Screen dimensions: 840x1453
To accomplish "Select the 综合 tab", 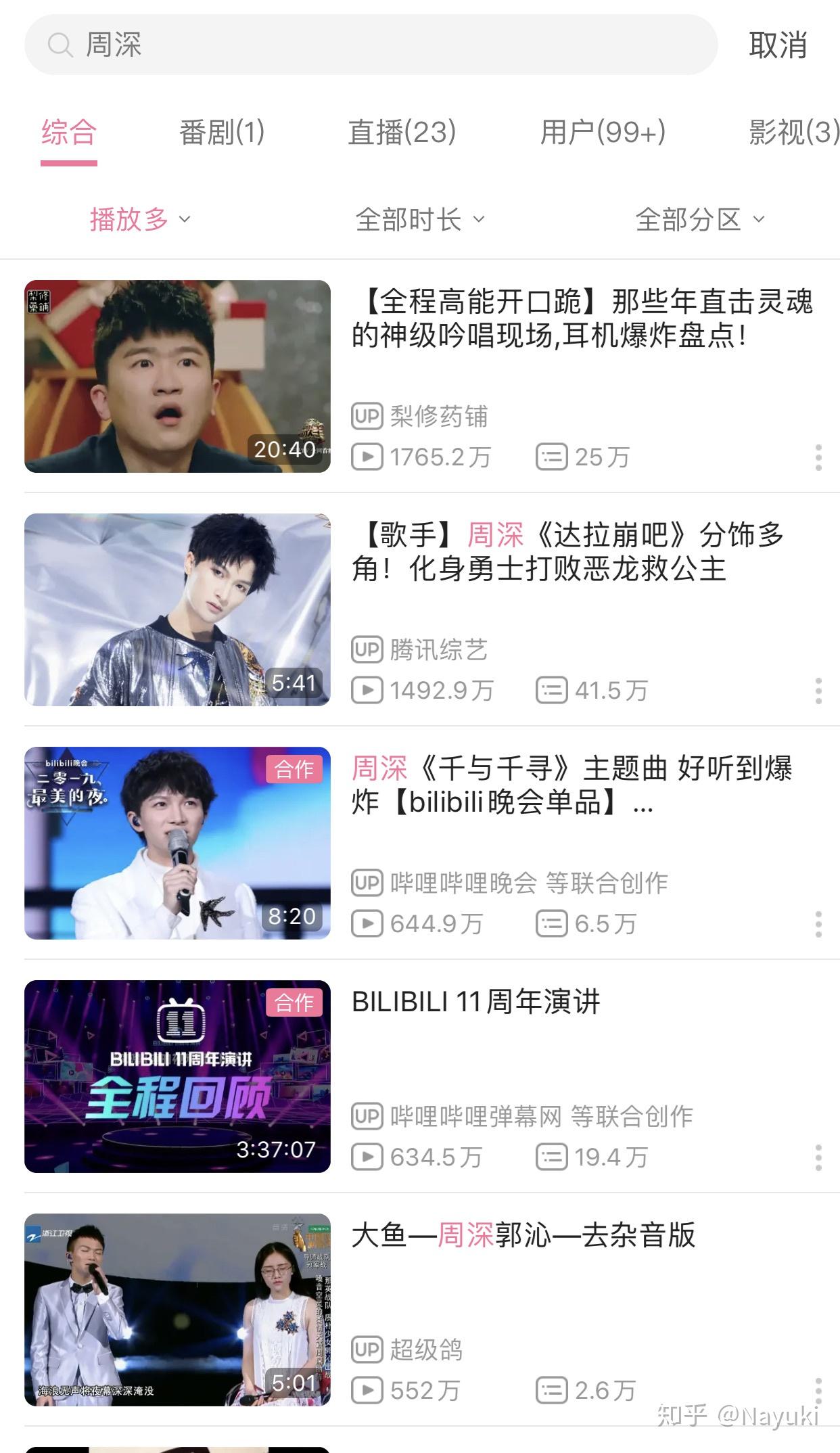I will [69, 132].
